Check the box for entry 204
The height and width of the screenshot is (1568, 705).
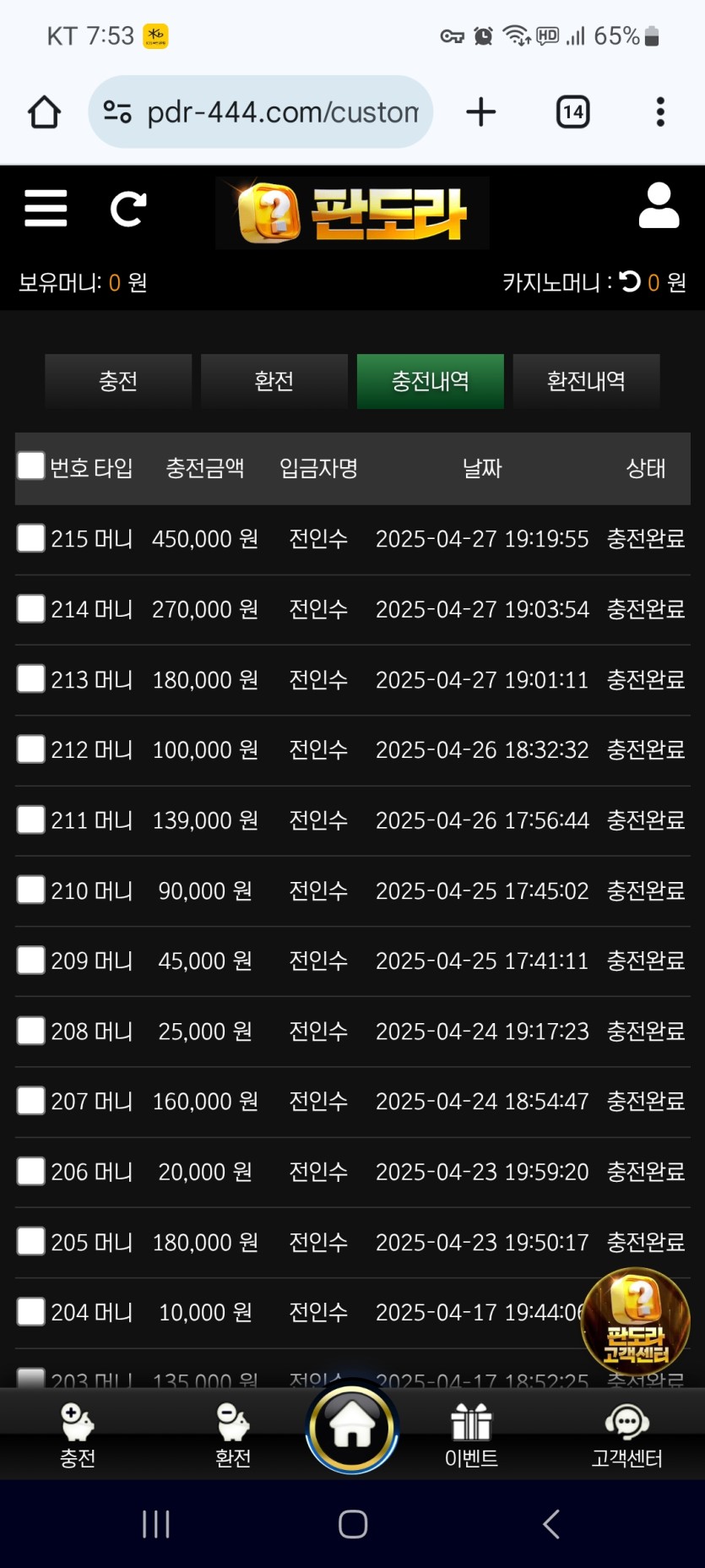[x=31, y=1312]
